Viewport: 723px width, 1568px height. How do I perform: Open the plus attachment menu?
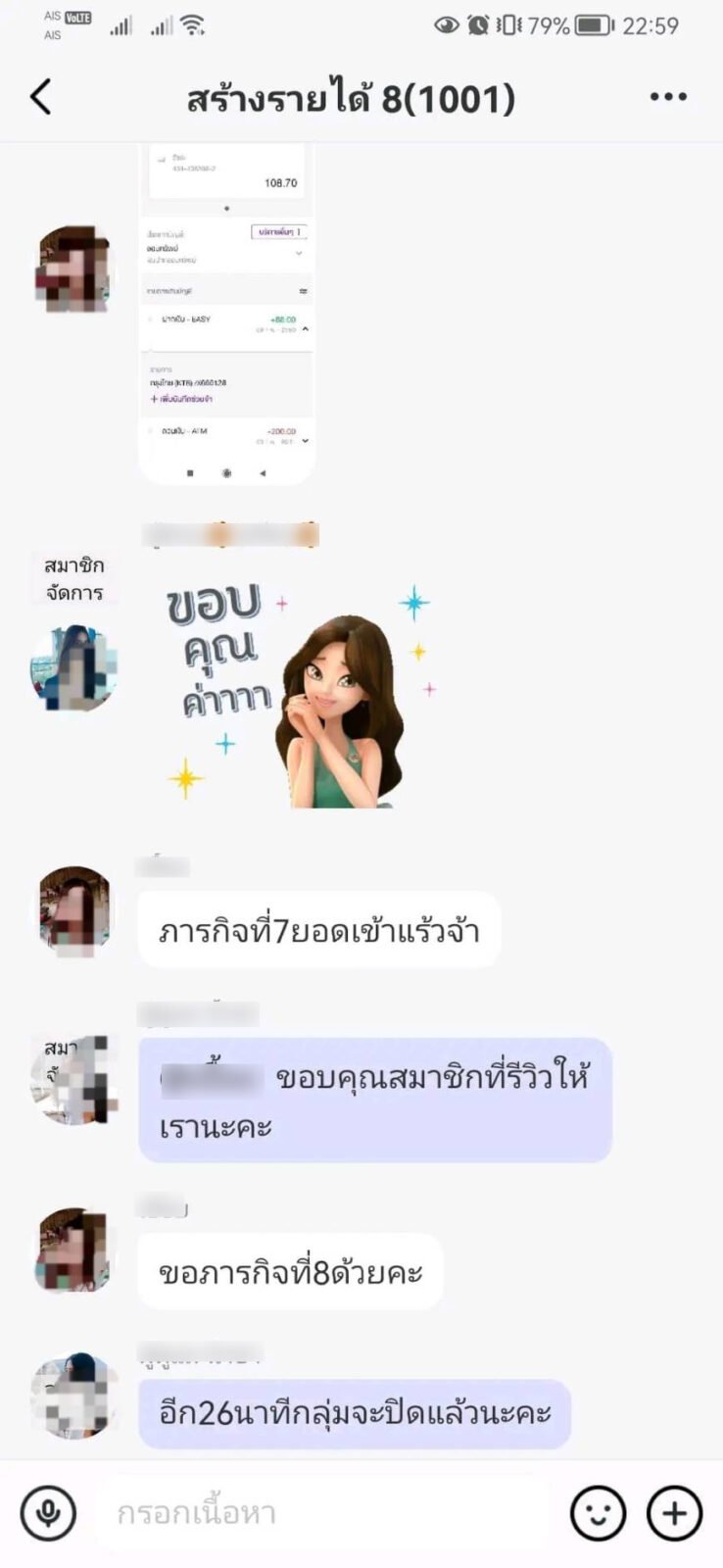click(x=674, y=1513)
